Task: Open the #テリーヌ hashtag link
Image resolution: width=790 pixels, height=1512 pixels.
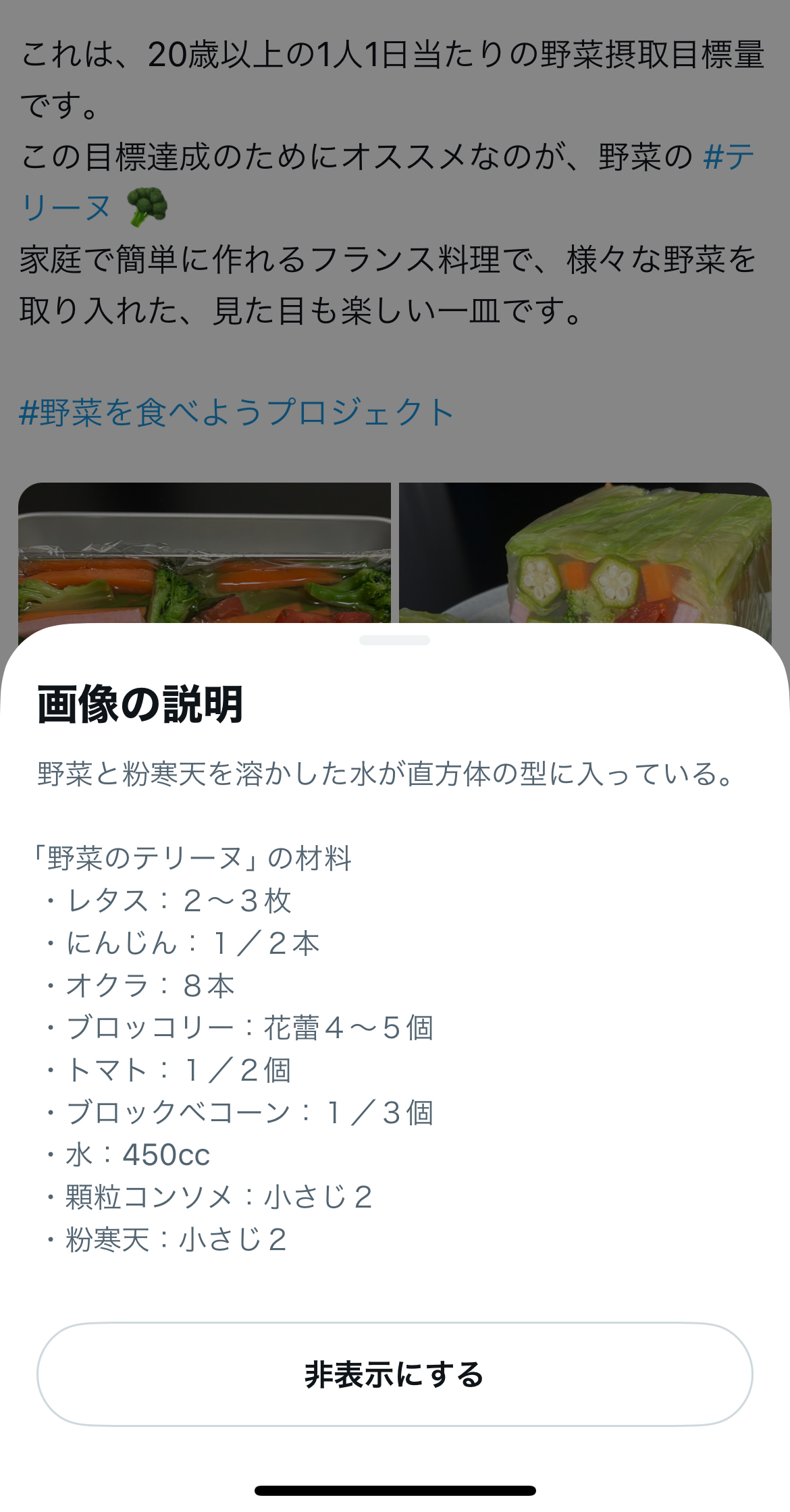Action: pos(728,158)
